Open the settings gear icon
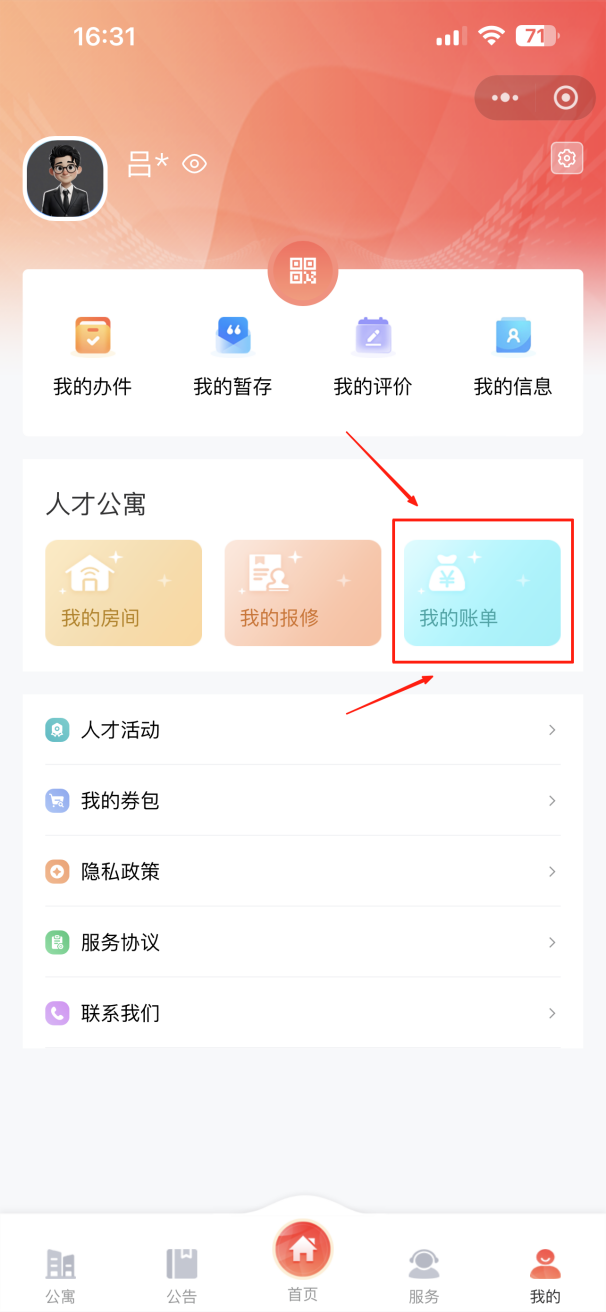This screenshot has height=1312, width=606. click(567, 158)
